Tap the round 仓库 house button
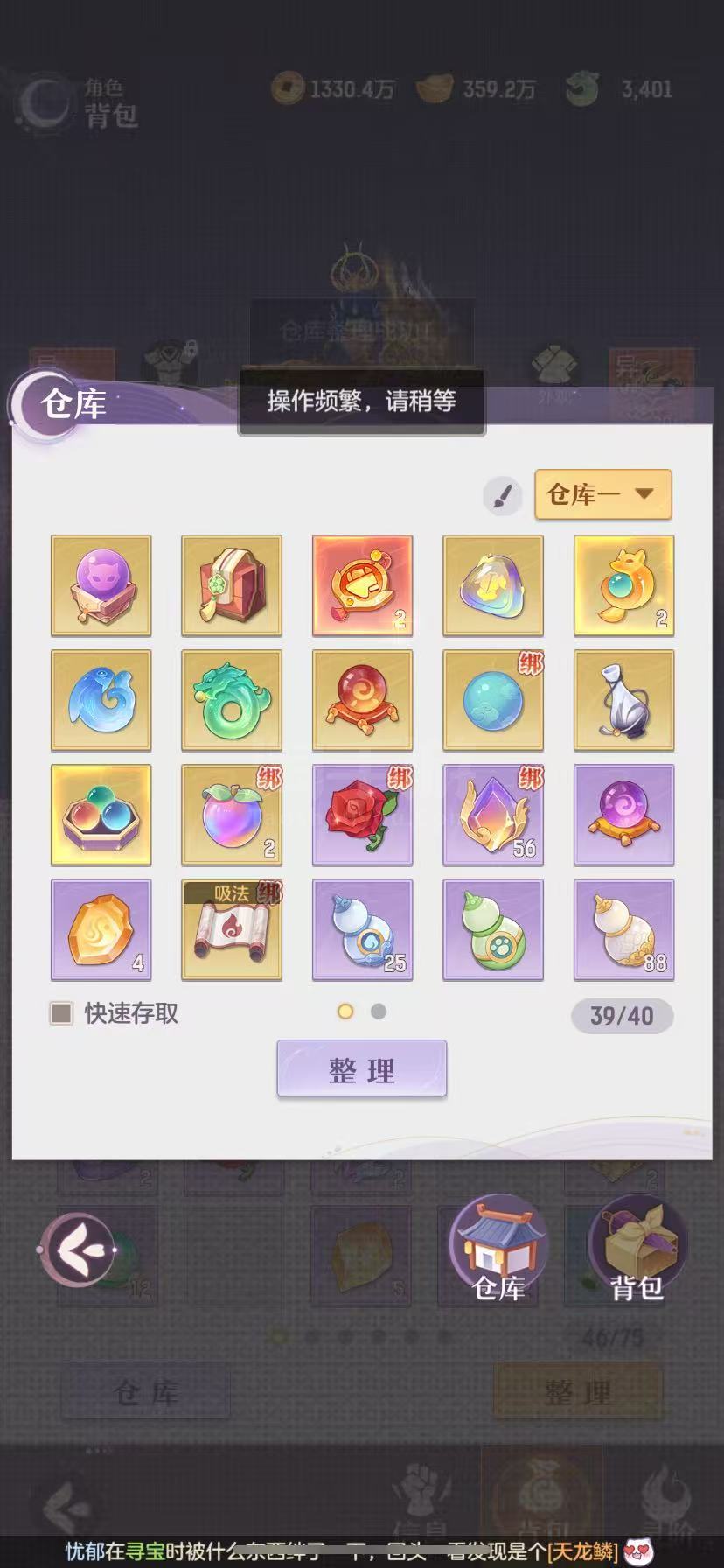 (x=499, y=1248)
